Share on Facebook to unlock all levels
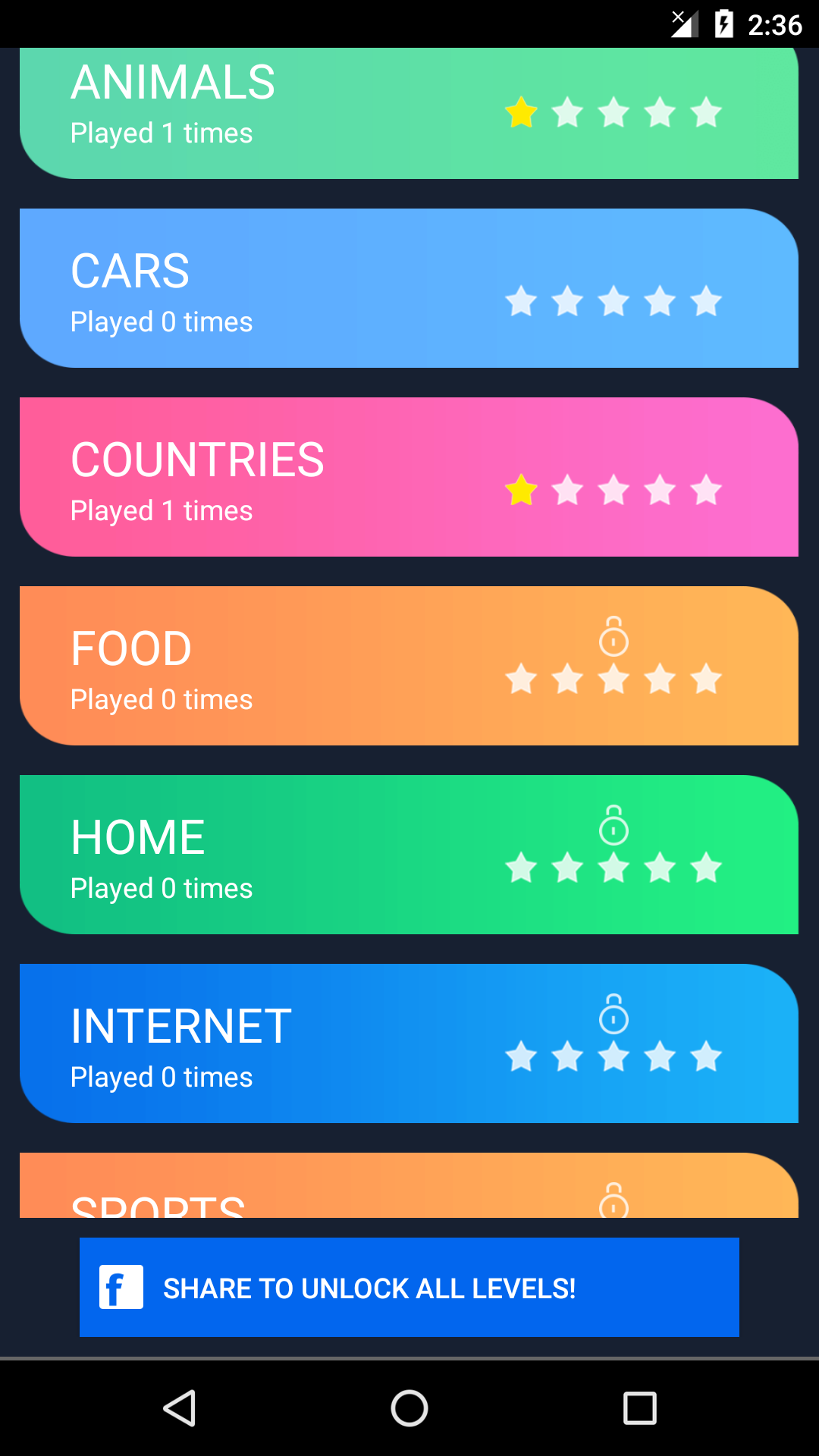 (409, 1287)
